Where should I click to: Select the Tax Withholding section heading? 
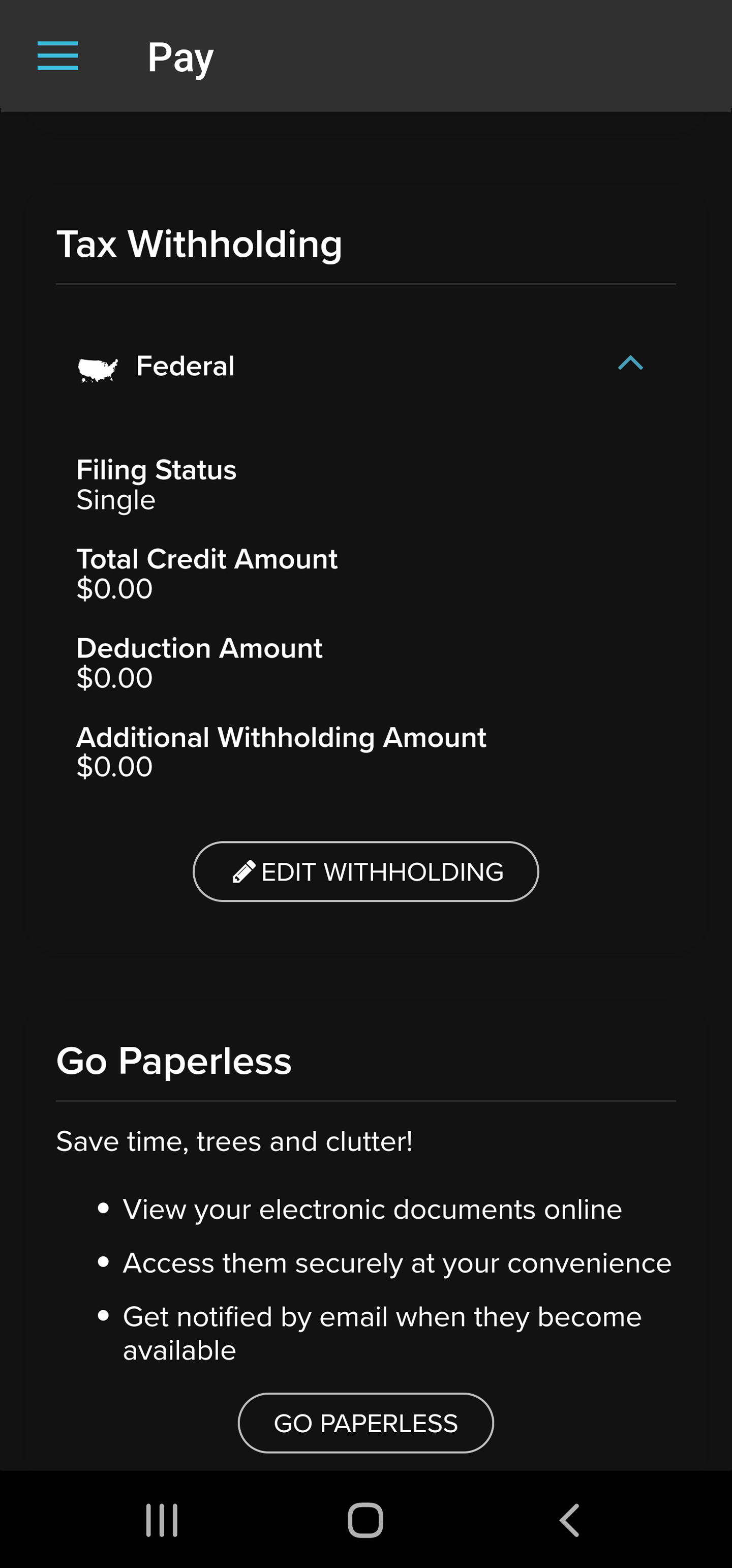(199, 243)
